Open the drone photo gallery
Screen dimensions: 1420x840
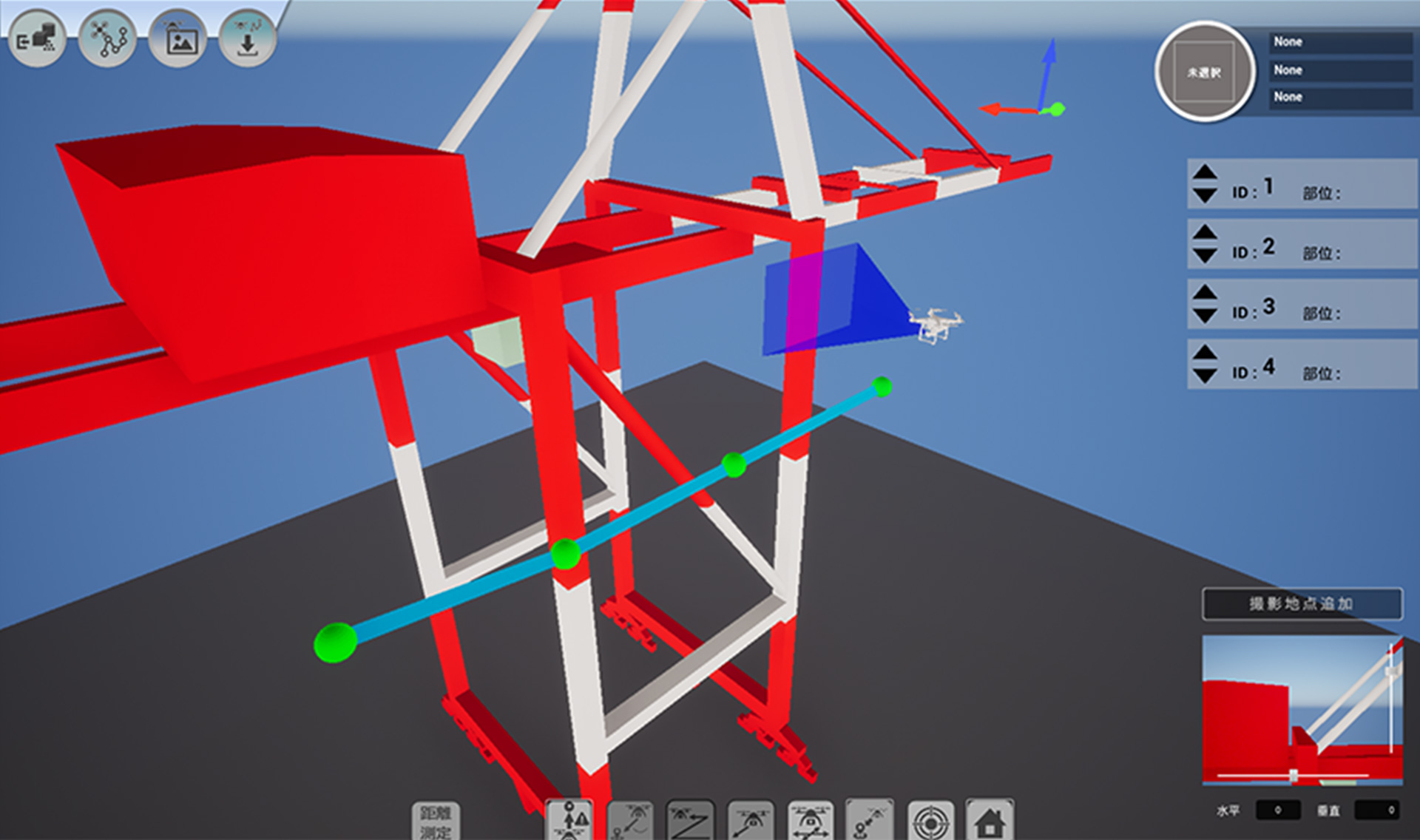click(x=177, y=38)
